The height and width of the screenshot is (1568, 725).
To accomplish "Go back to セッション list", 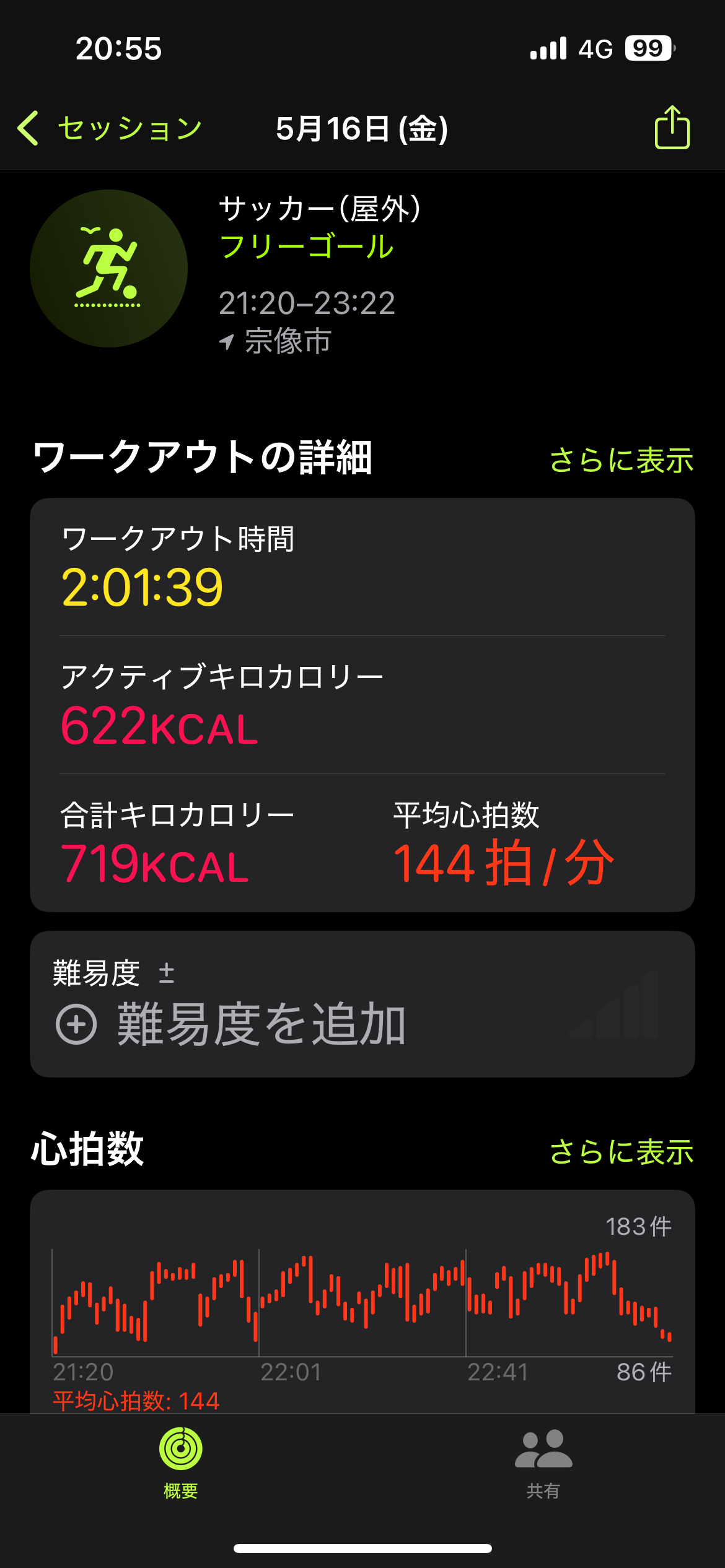I will point(108,129).
